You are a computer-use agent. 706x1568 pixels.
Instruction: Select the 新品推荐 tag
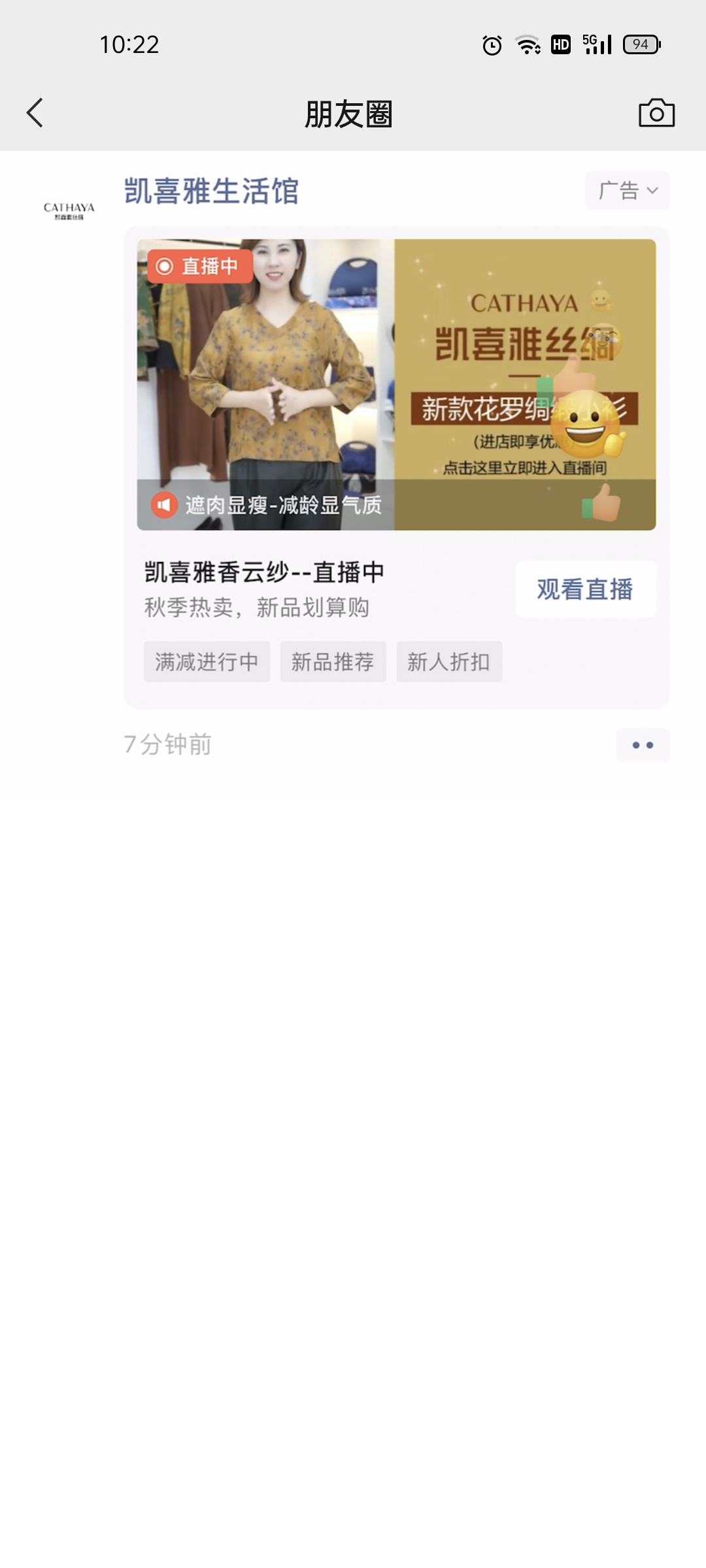point(333,662)
